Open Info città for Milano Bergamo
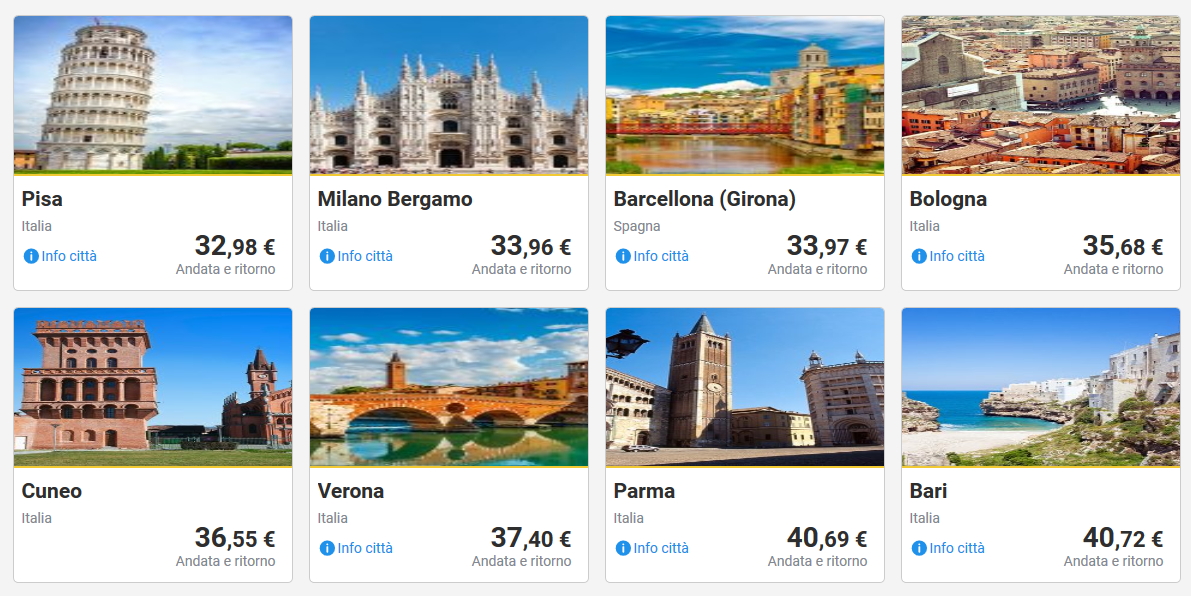Viewport: 1191px width, 596px height. (357, 256)
